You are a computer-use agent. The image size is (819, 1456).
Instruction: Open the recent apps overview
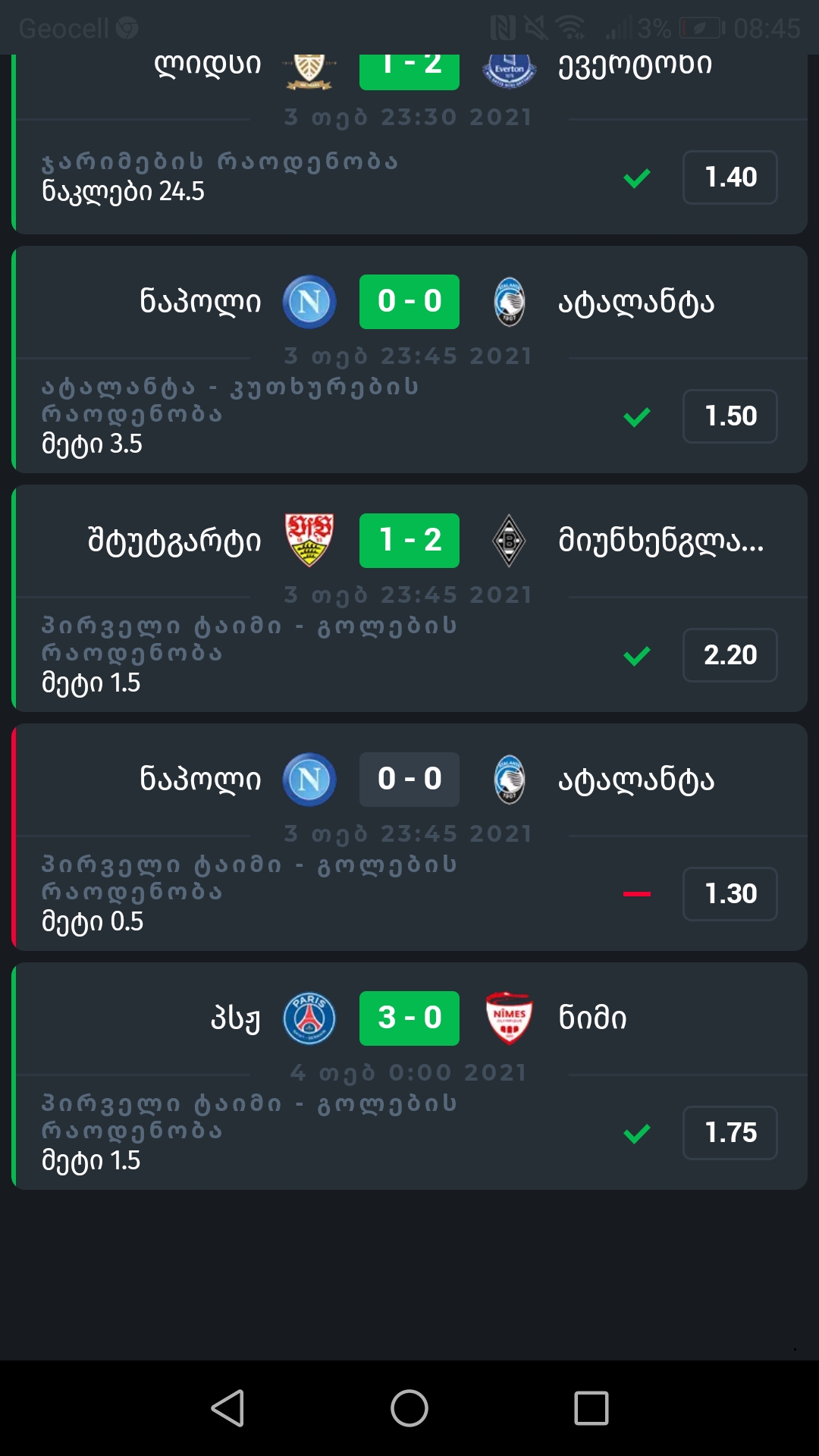(591, 1408)
